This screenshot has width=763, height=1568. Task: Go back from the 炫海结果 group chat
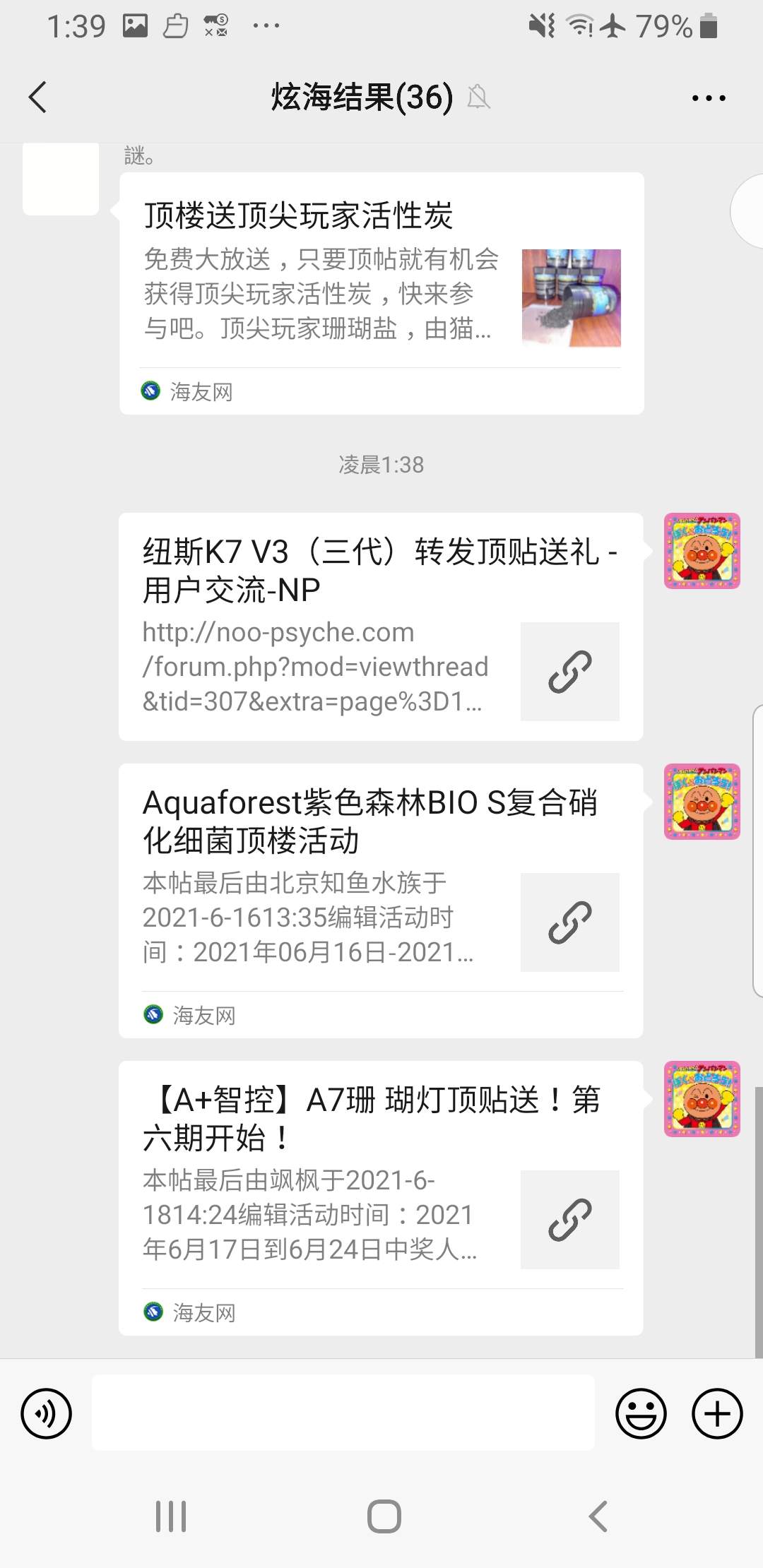click(38, 97)
